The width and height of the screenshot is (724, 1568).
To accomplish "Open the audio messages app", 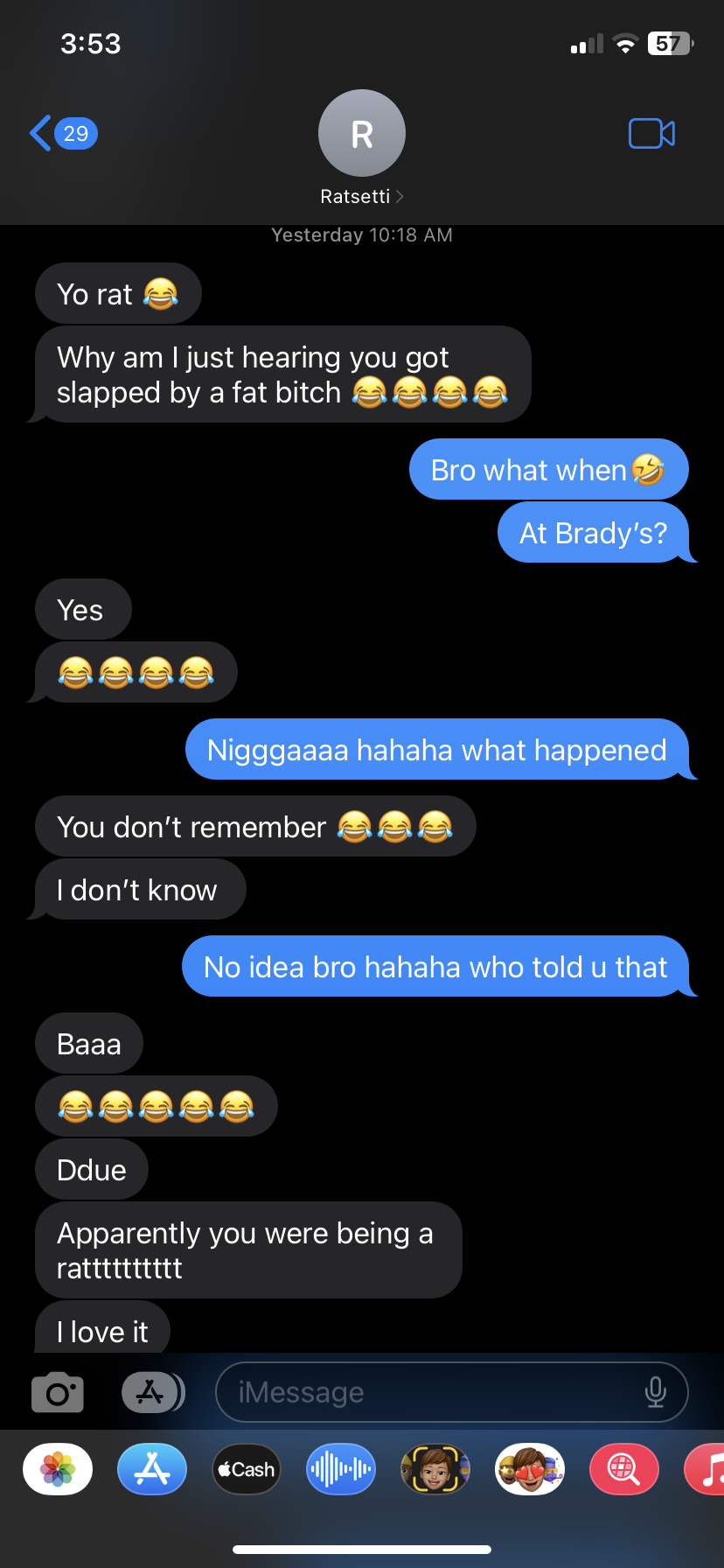I will [341, 1469].
